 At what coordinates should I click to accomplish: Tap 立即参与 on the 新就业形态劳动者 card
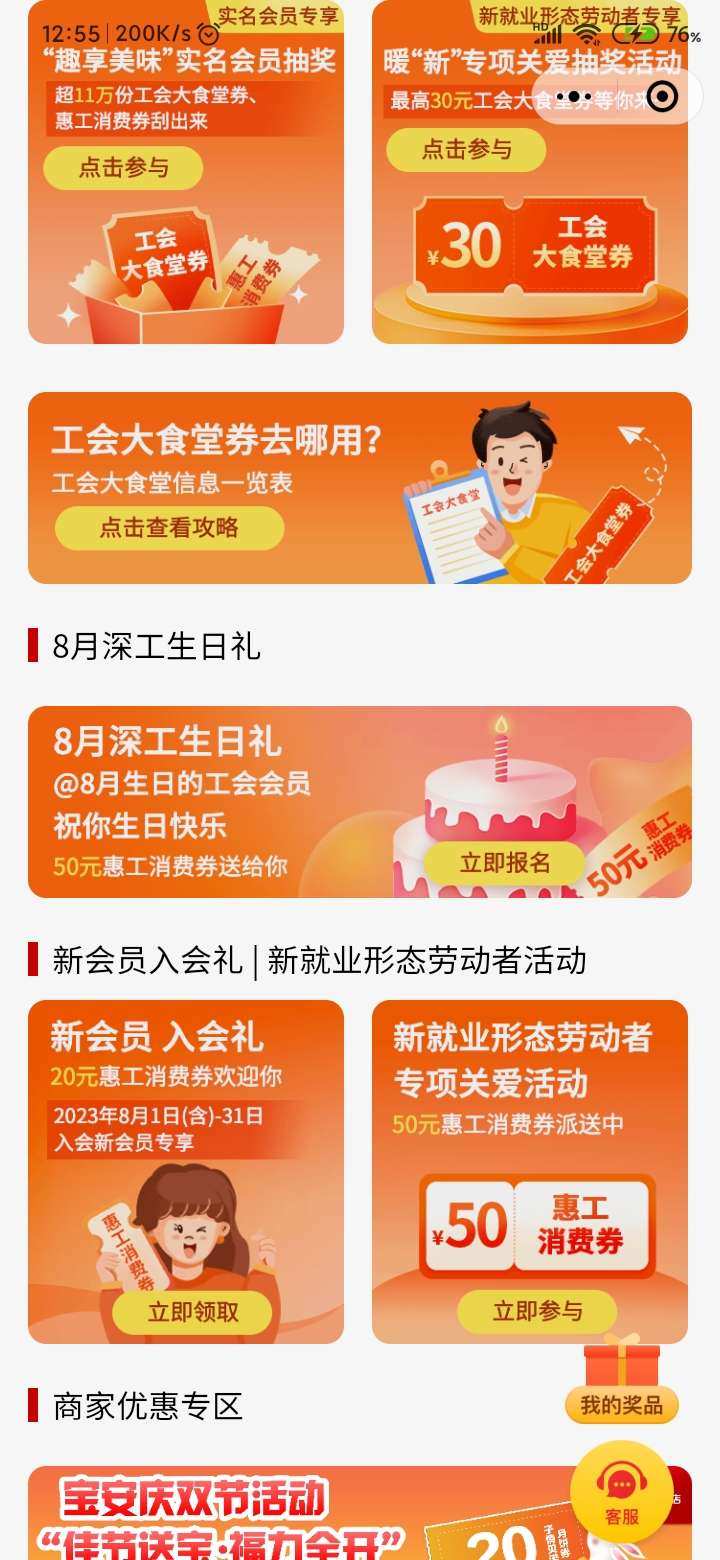[x=537, y=1311]
